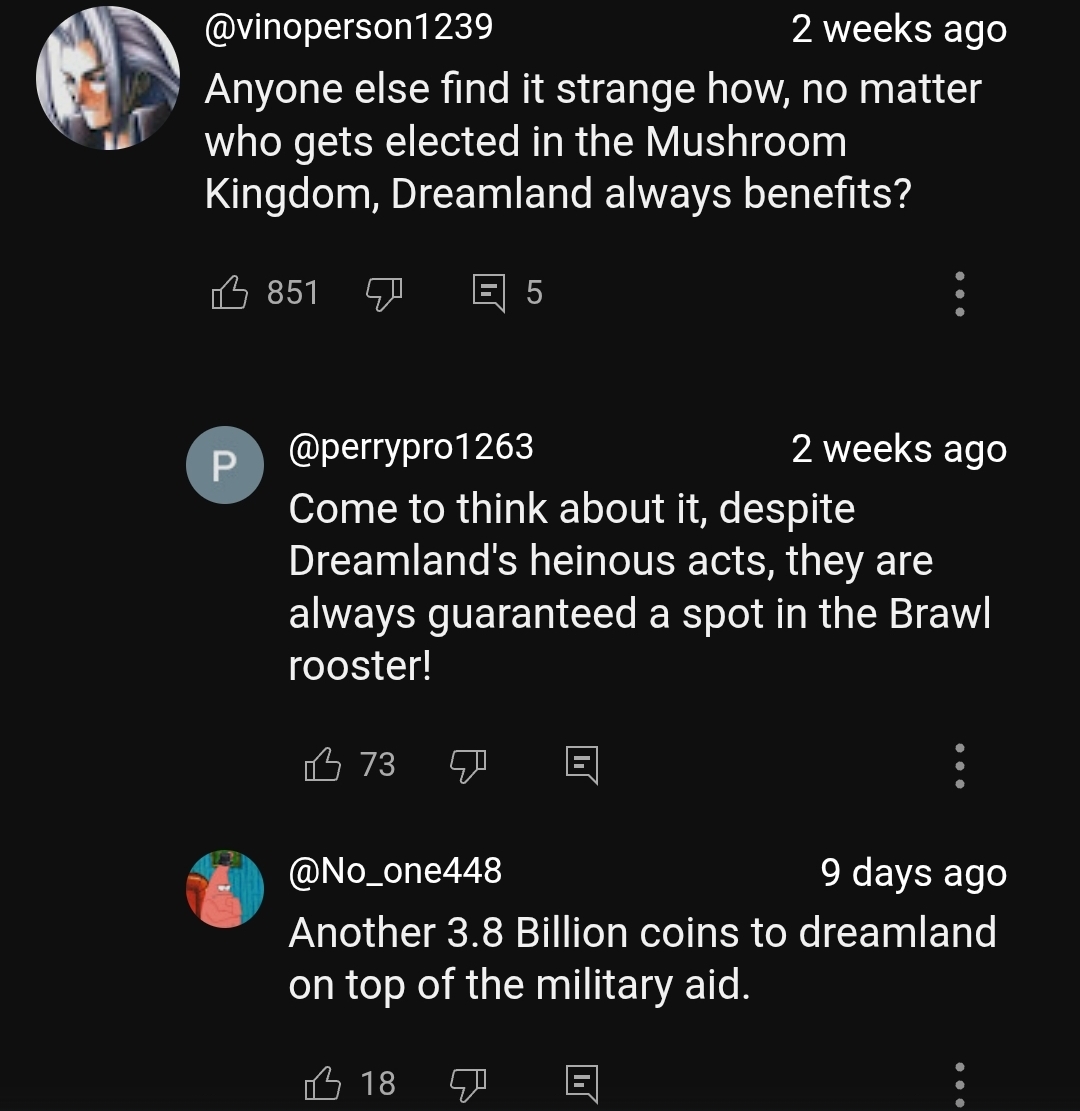Viewport: 1080px width, 1111px height.
Task: Open the overflow menu for @vinoperson1239's comment
Action: [959, 294]
